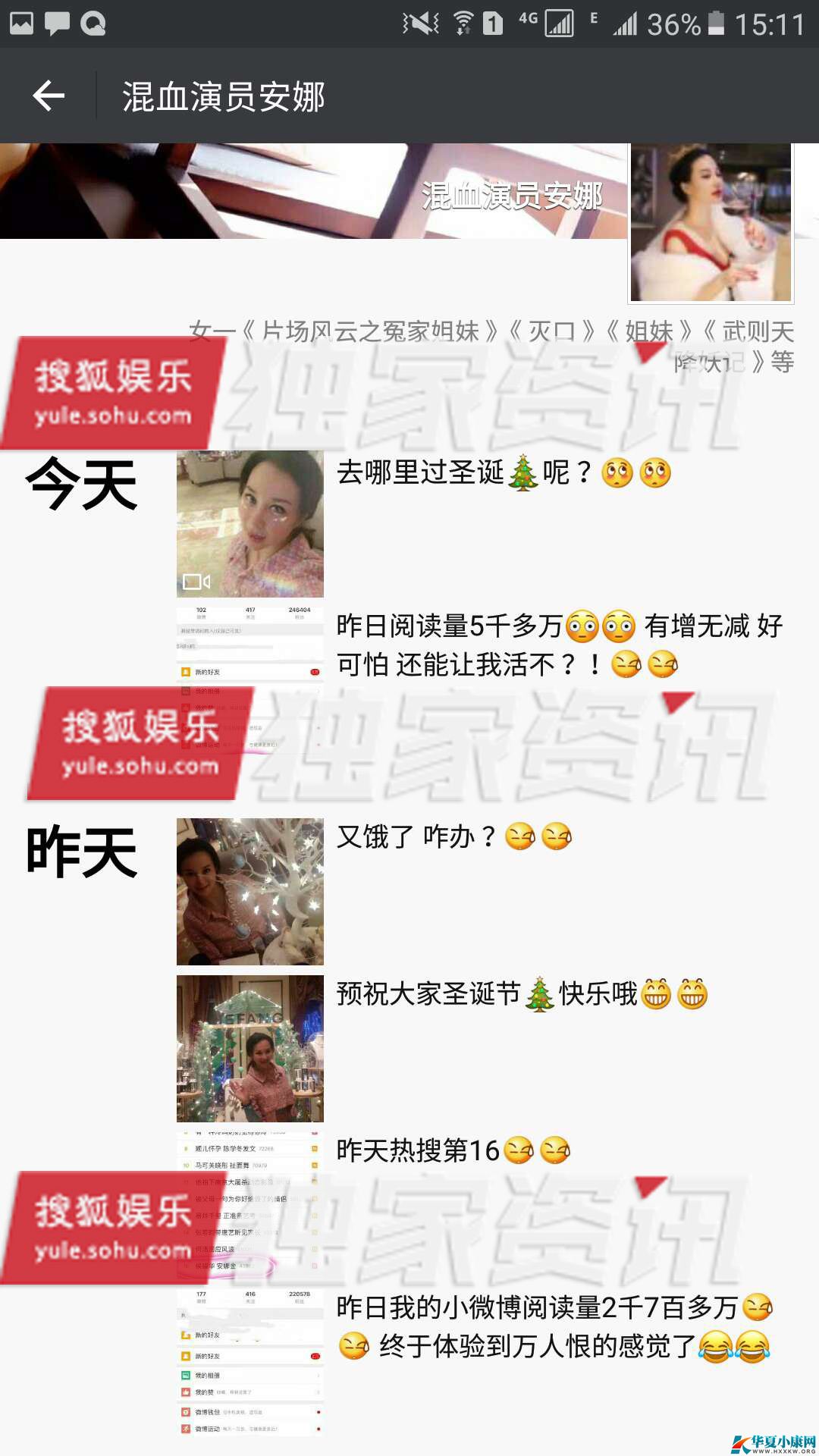The width and height of the screenshot is (819, 1456).
Task: Play today's video post 去哪里过圣诞呢
Action: click(250, 524)
